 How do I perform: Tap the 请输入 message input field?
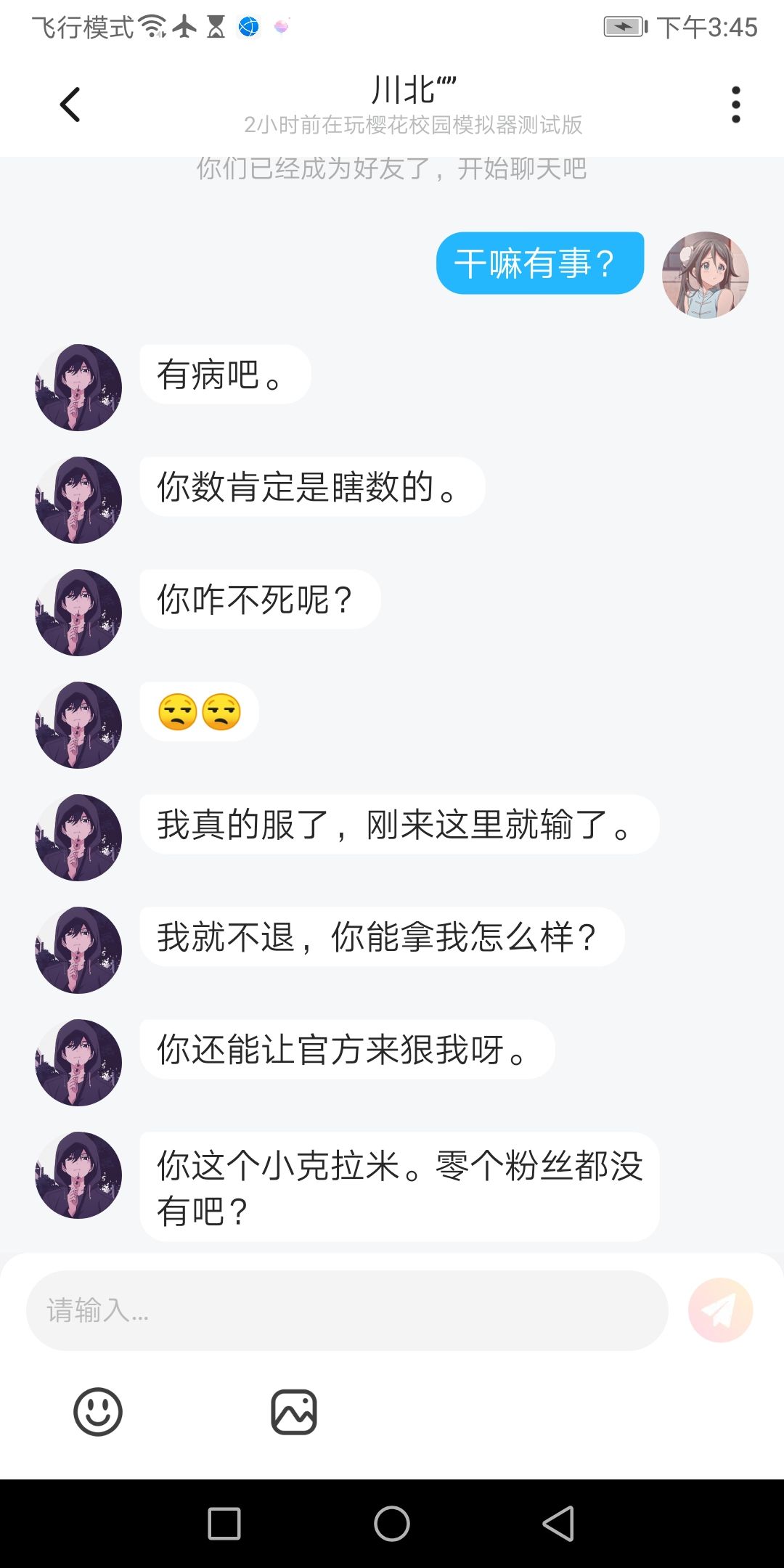347,1310
